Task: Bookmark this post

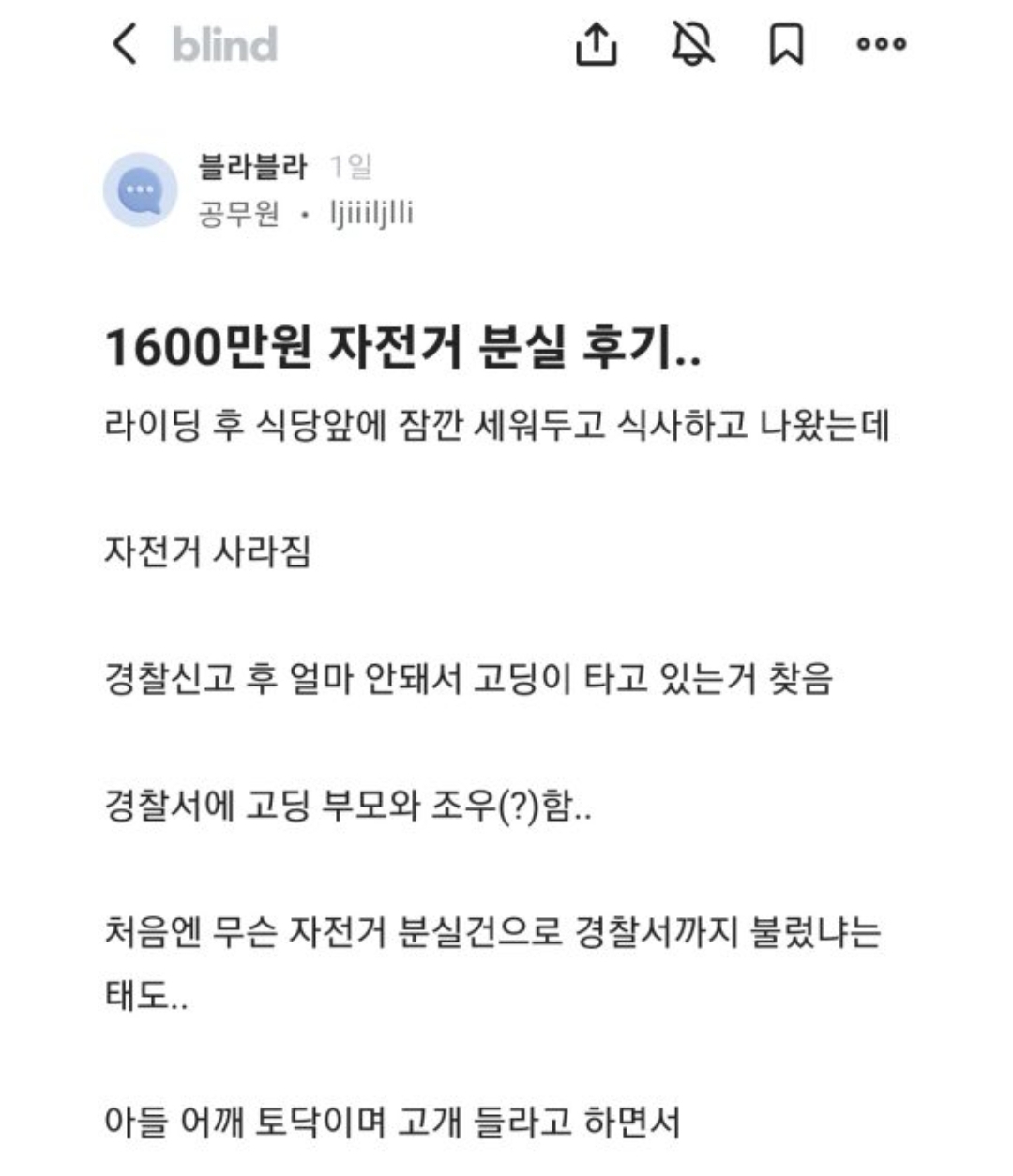Action: (786, 44)
